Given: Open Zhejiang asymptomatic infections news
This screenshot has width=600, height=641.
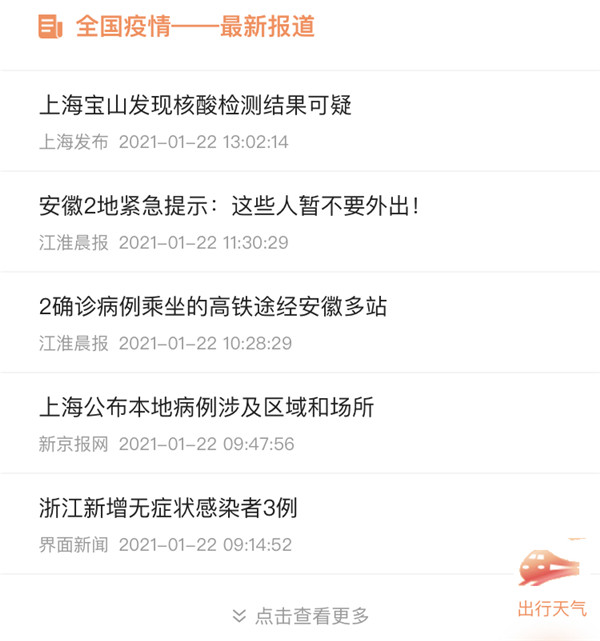Looking at the screenshot, I should coord(168,509).
